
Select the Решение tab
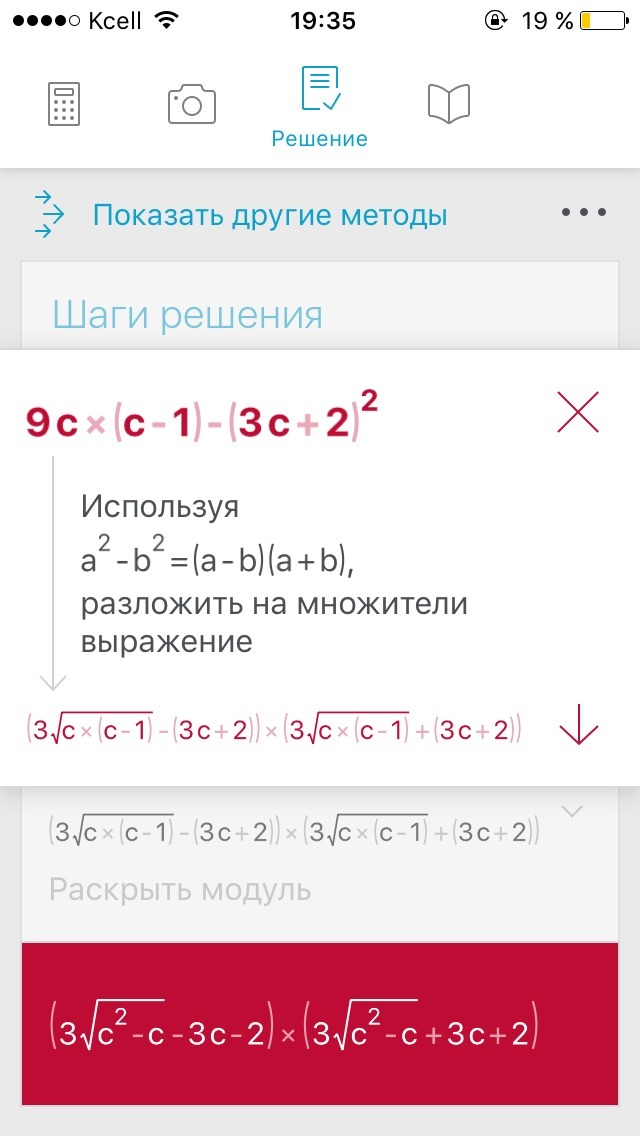320,106
